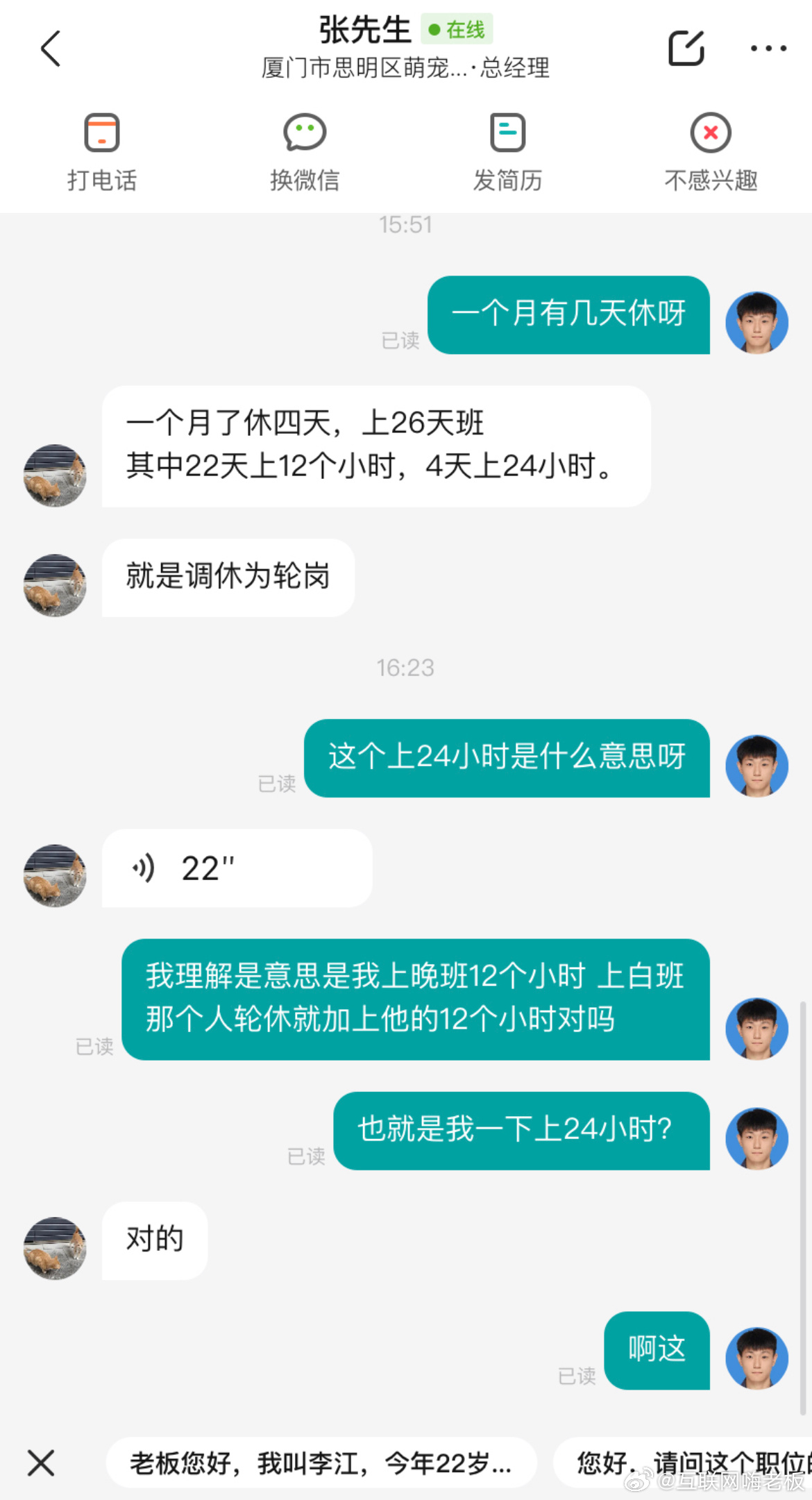Open the three-dot more options menu

[x=768, y=49]
